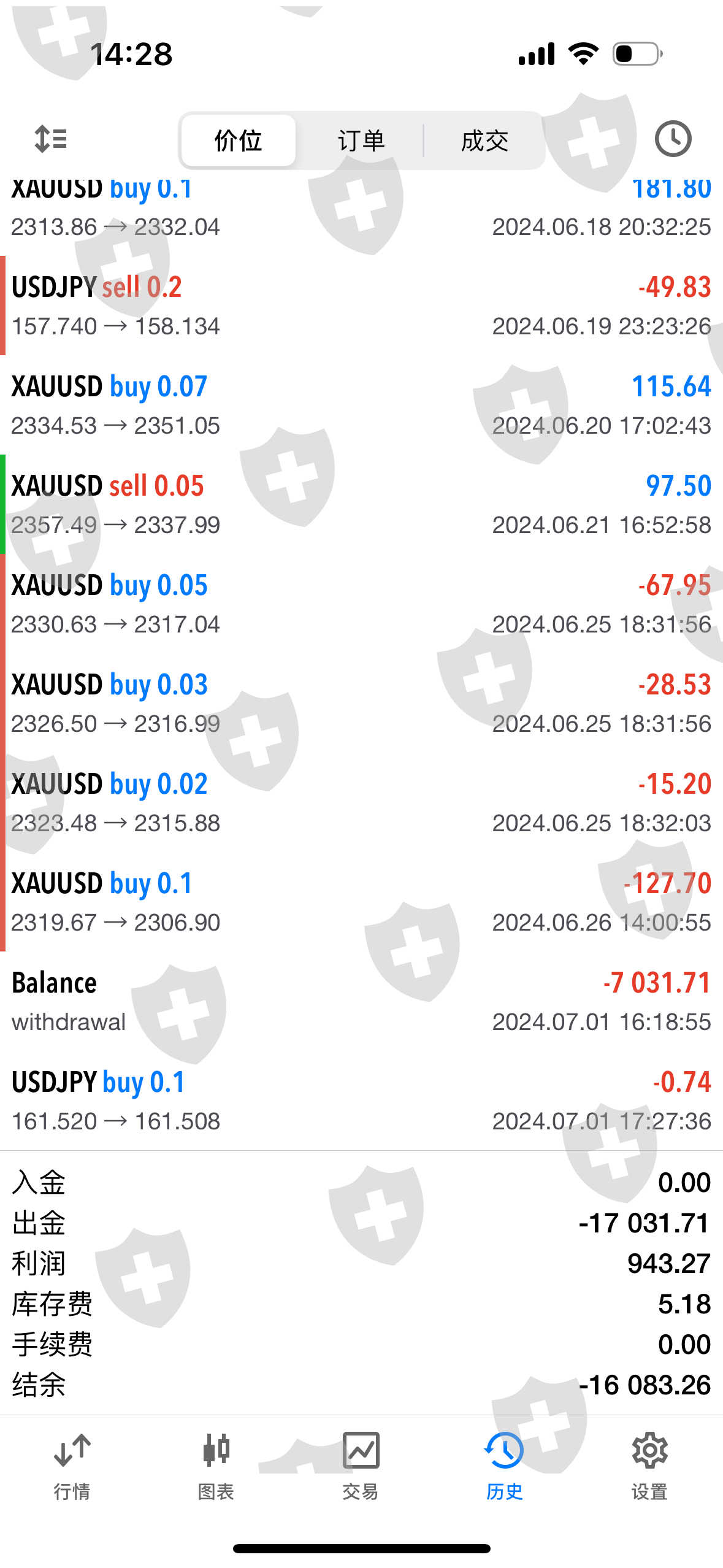Open the XAUUSD sell 0.05 trade
The width and height of the screenshot is (723, 1568).
tap(361, 504)
